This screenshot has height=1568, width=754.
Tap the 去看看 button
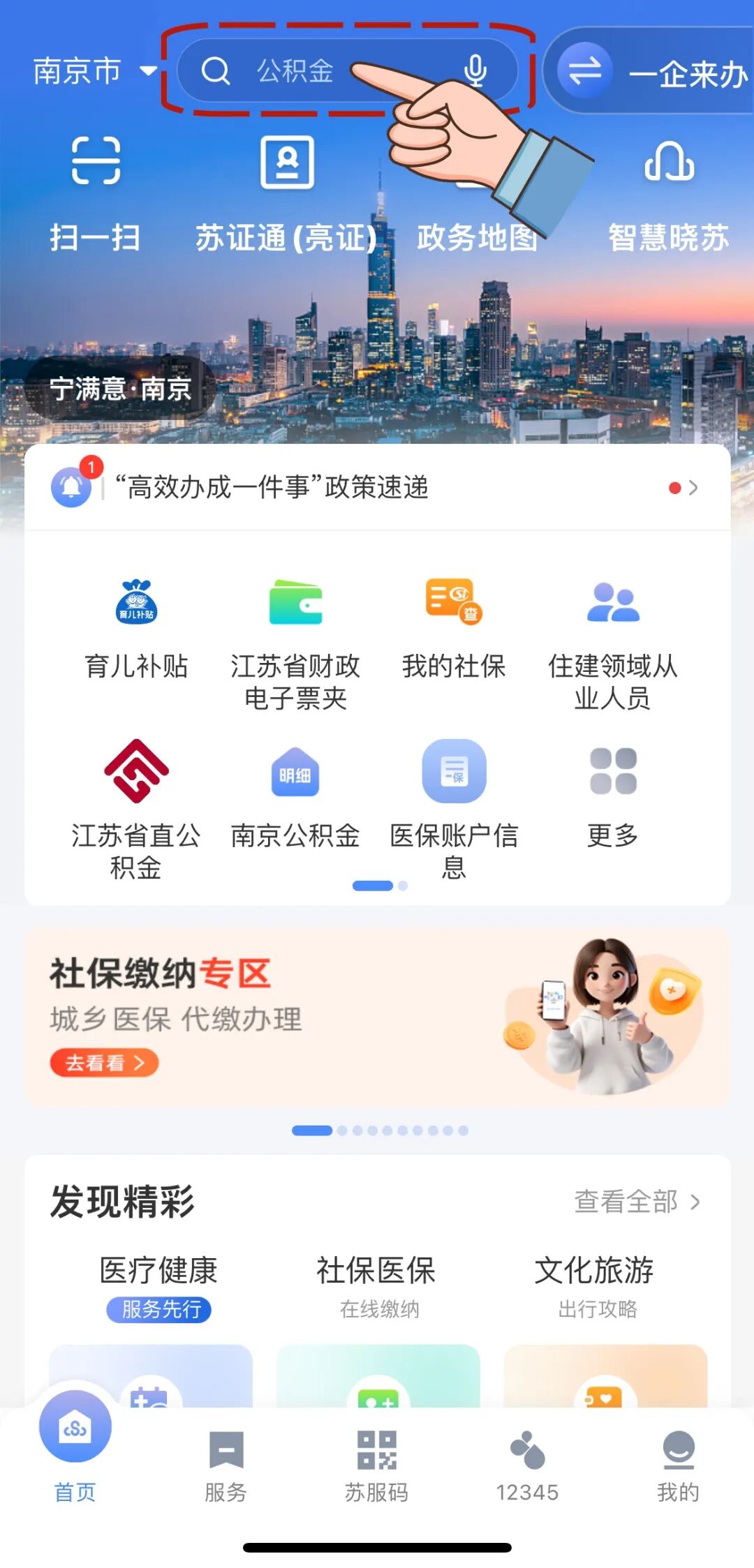pyautogui.click(x=106, y=1063)
